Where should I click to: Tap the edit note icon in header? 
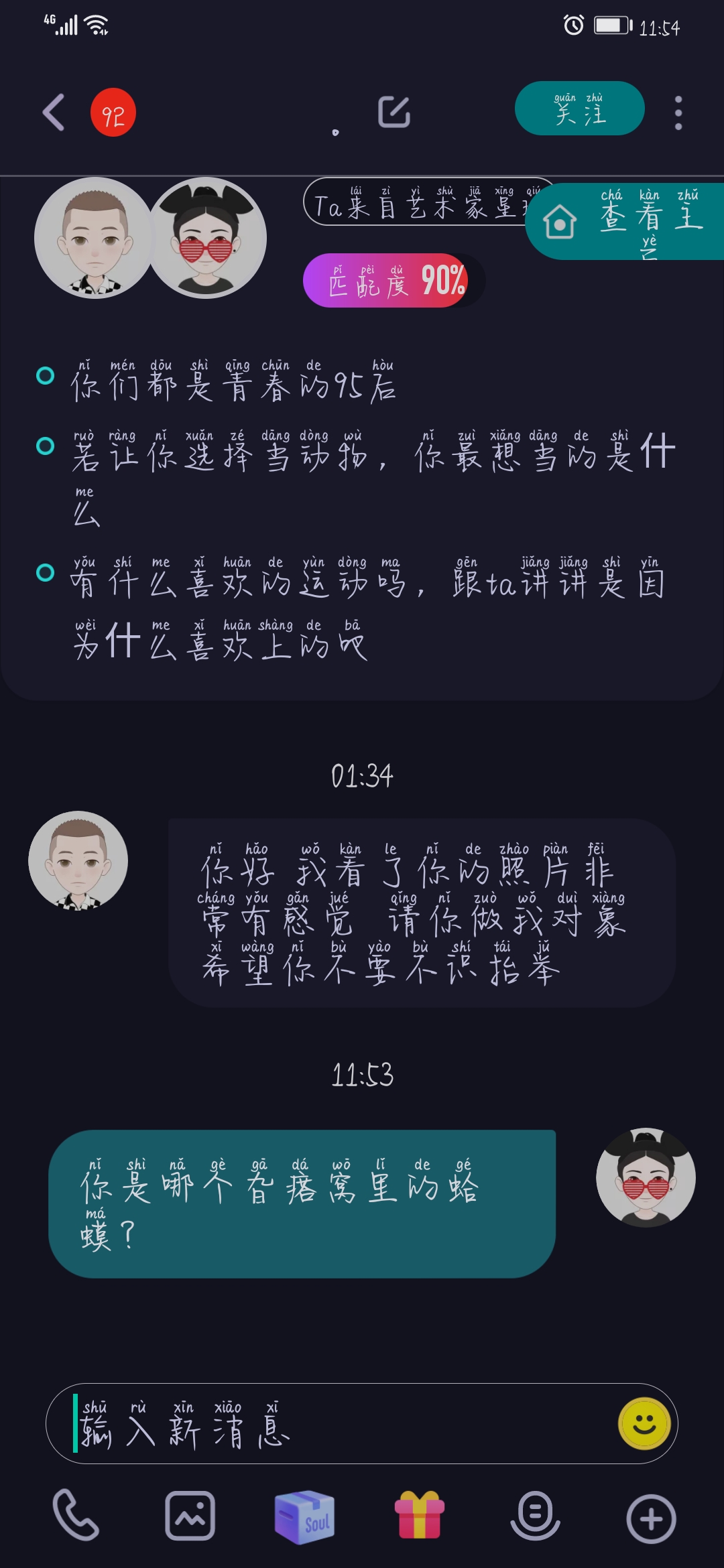394,111
